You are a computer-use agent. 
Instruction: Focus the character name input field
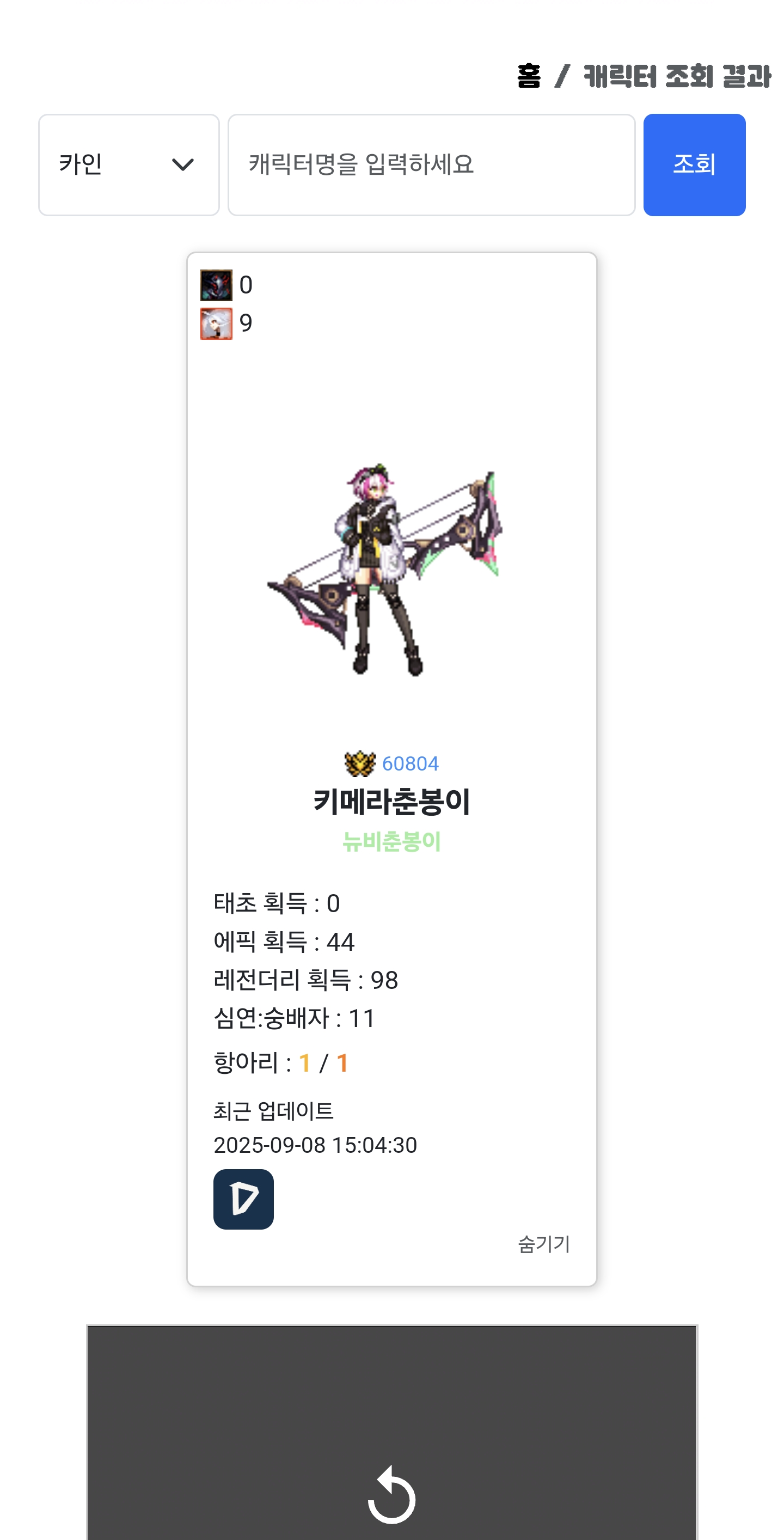click(431, 164)
